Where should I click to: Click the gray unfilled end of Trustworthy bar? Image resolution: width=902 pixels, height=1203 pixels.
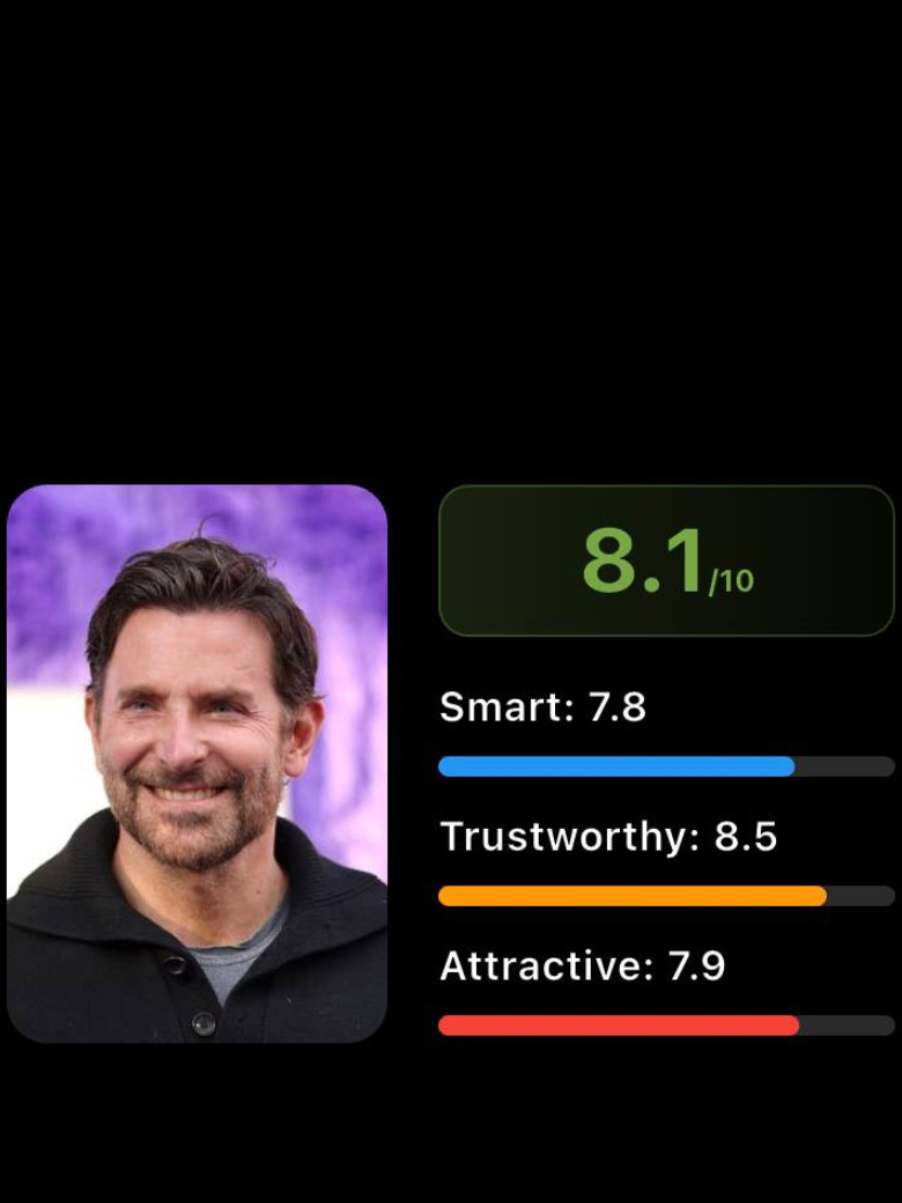pyautogui.click(x=860, y=895)
